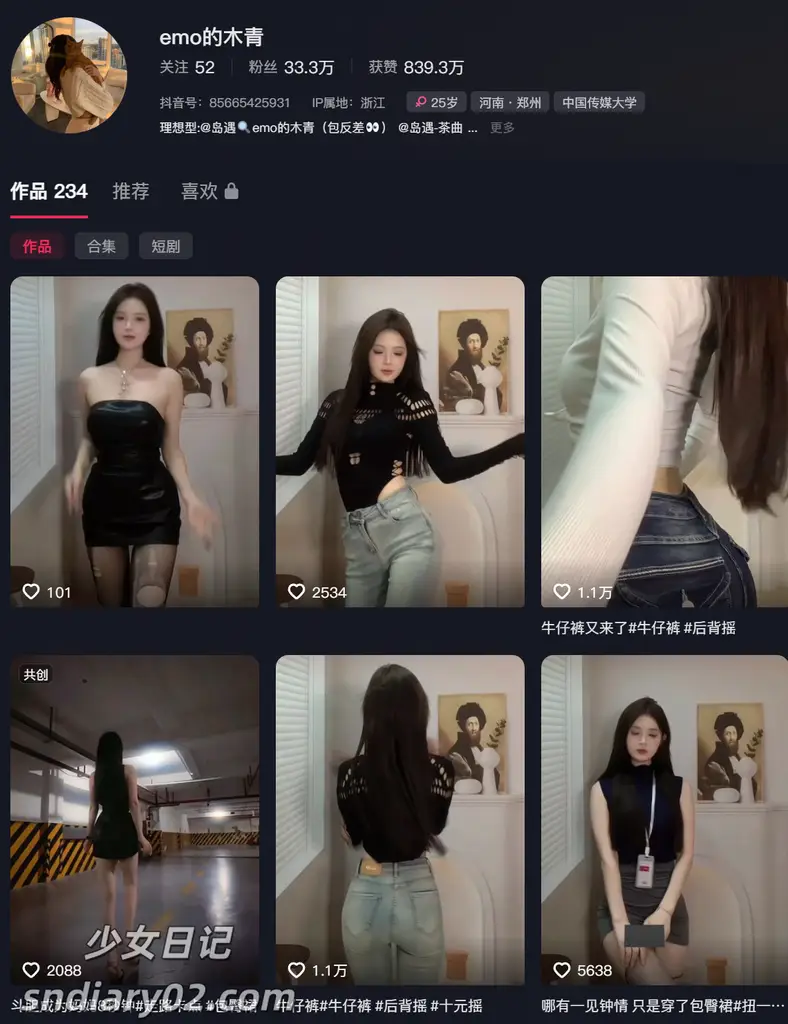The height and width of the screenshot is (1024, 788).
Task: Select the 合集 filter chip
Action: [101, 246]
